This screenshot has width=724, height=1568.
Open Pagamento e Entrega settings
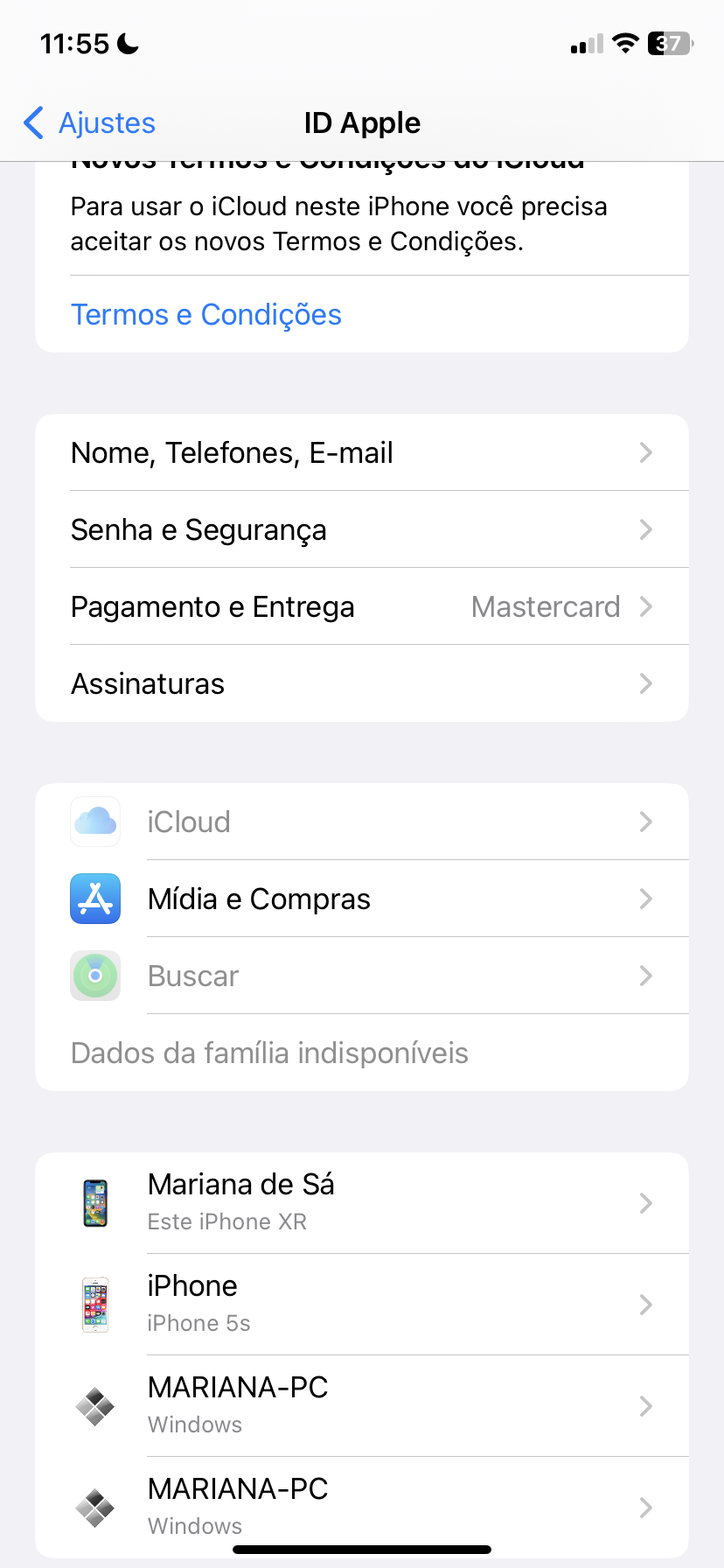point(361,607)
